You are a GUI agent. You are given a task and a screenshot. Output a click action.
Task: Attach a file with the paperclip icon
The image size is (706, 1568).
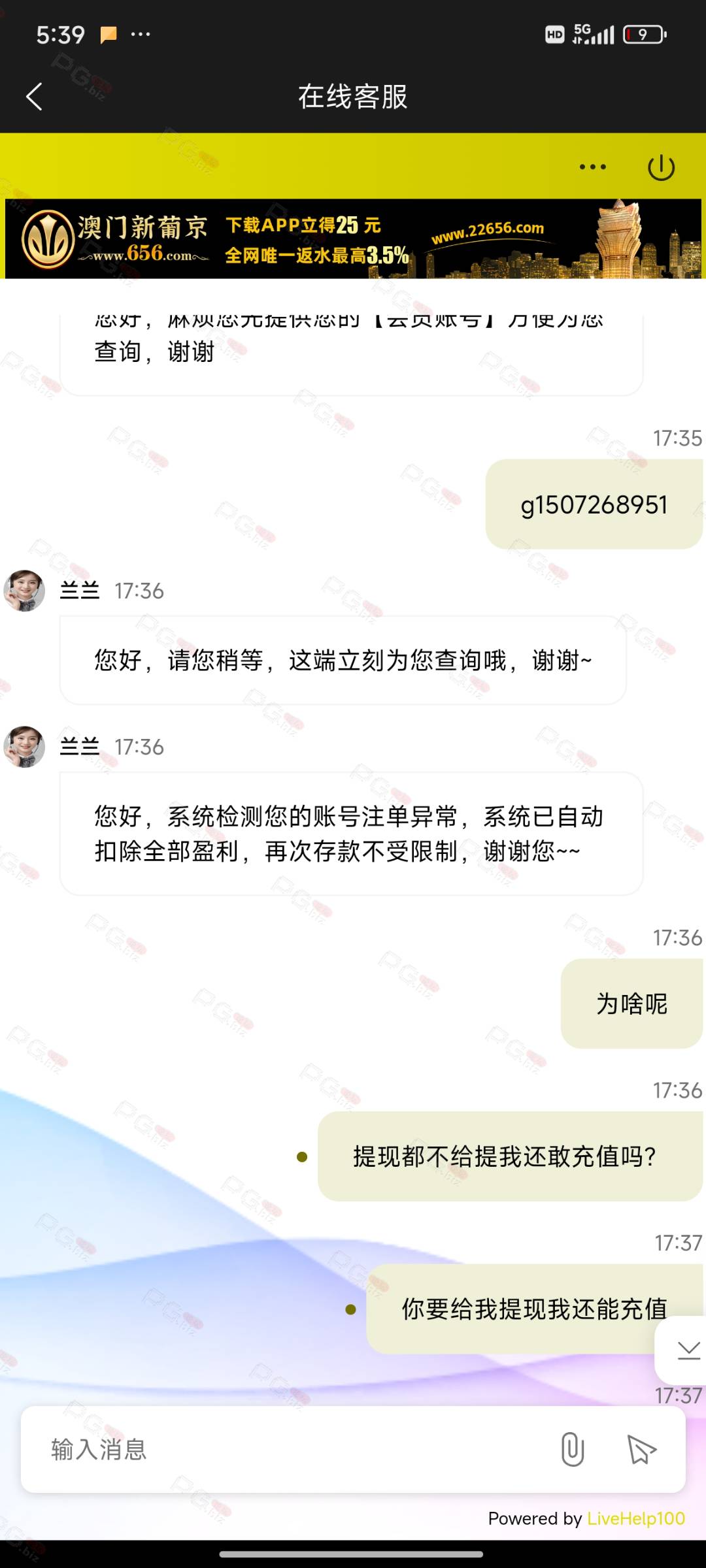pyautogui.click(x=572, y=1449)
